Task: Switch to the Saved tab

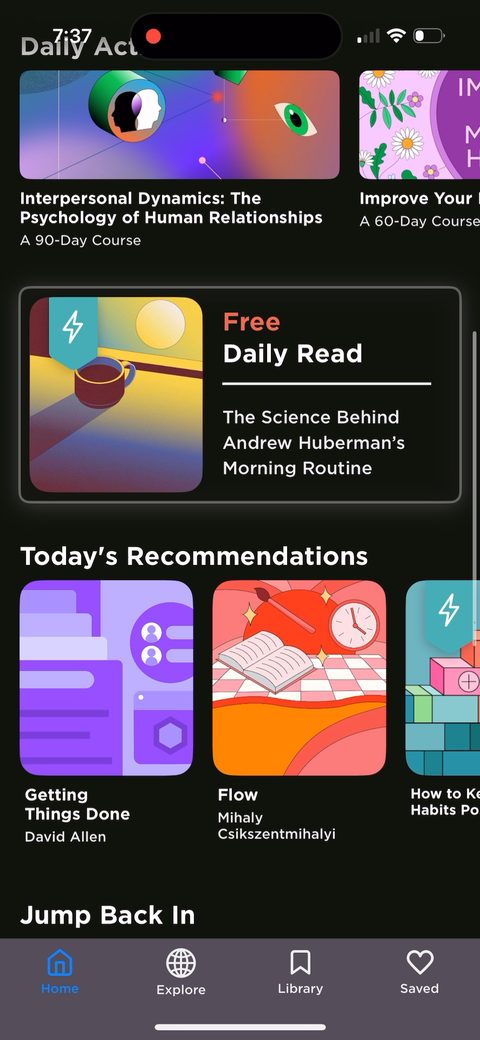Action: pyautogui.click(x=420, y=972)
